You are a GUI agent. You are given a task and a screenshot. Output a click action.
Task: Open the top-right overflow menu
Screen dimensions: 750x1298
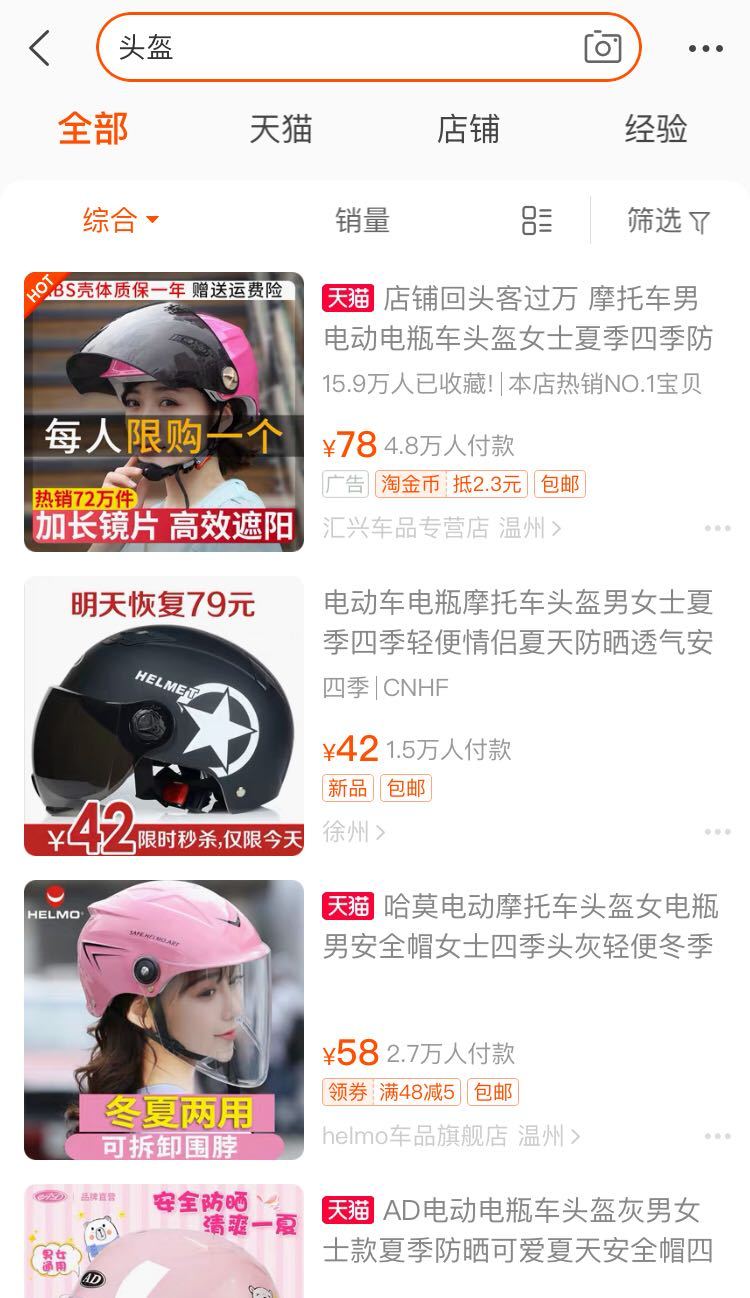tap(705, 48)
